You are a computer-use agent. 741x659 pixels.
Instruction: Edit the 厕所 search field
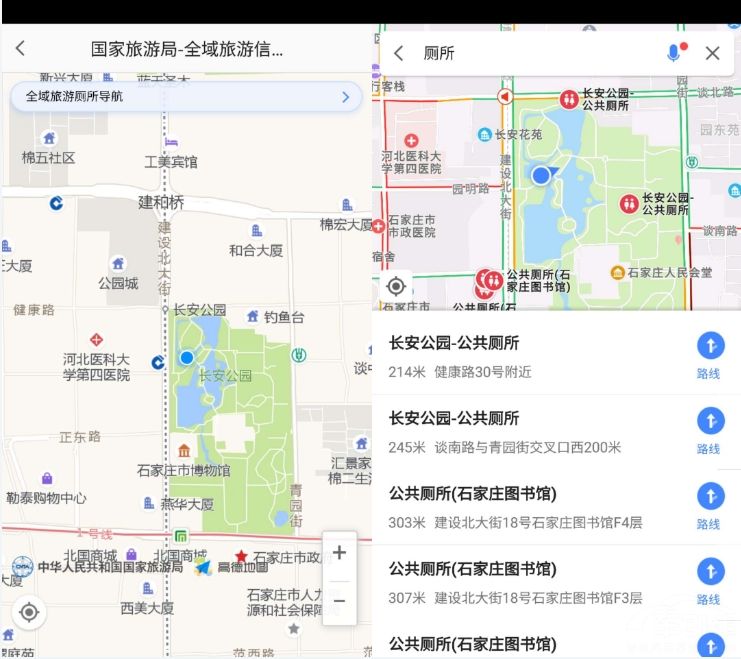[530, 53]
